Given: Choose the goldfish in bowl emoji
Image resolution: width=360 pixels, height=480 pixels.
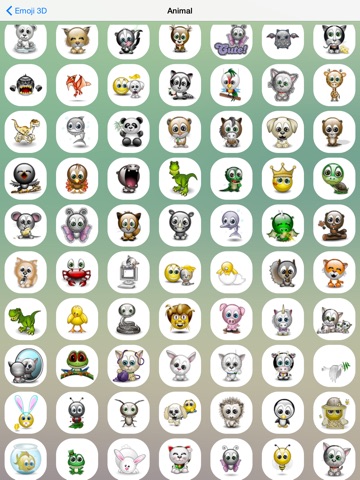Looking at the screenshot, I should [x=26, y=459].
